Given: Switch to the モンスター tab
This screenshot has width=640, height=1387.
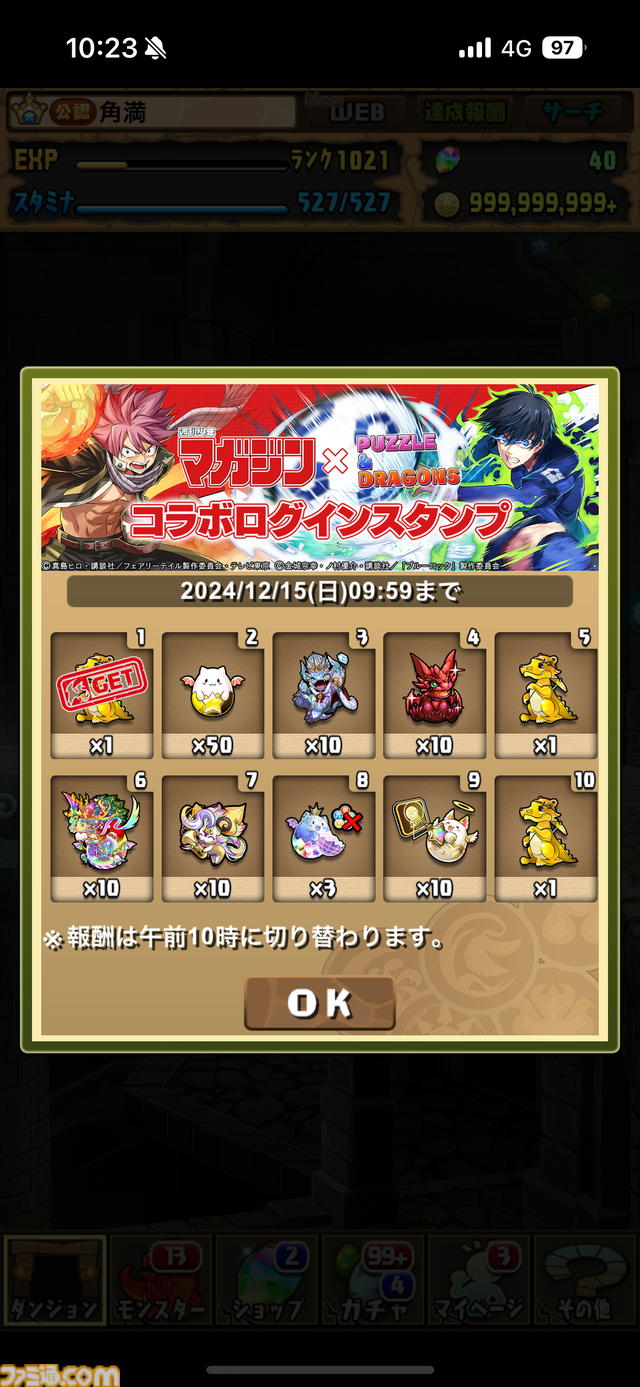Looking at the screenshot, I should (x=161, y=1281).
